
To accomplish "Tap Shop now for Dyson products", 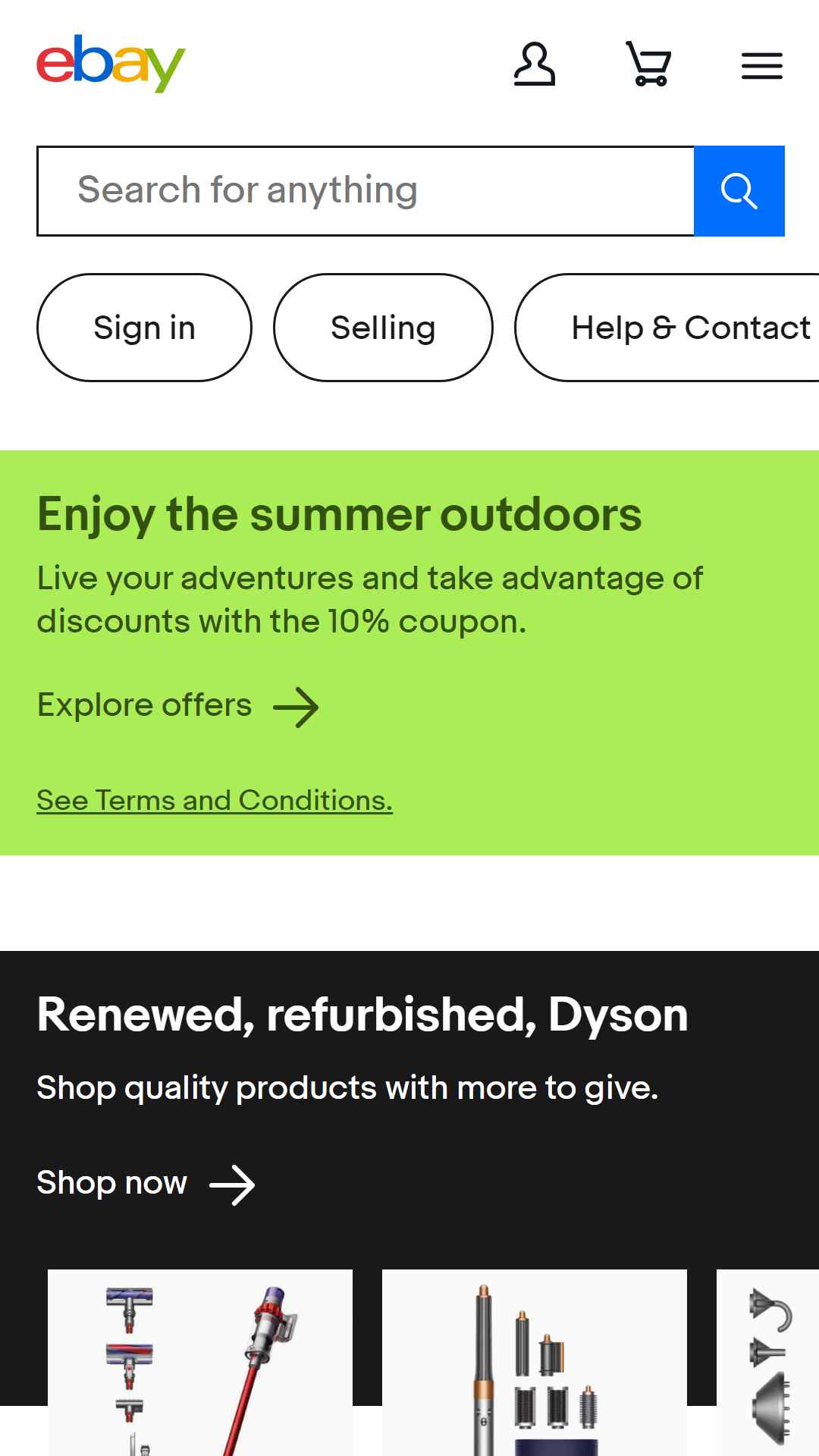I will pyautogui.click(x=146, y=1184).
